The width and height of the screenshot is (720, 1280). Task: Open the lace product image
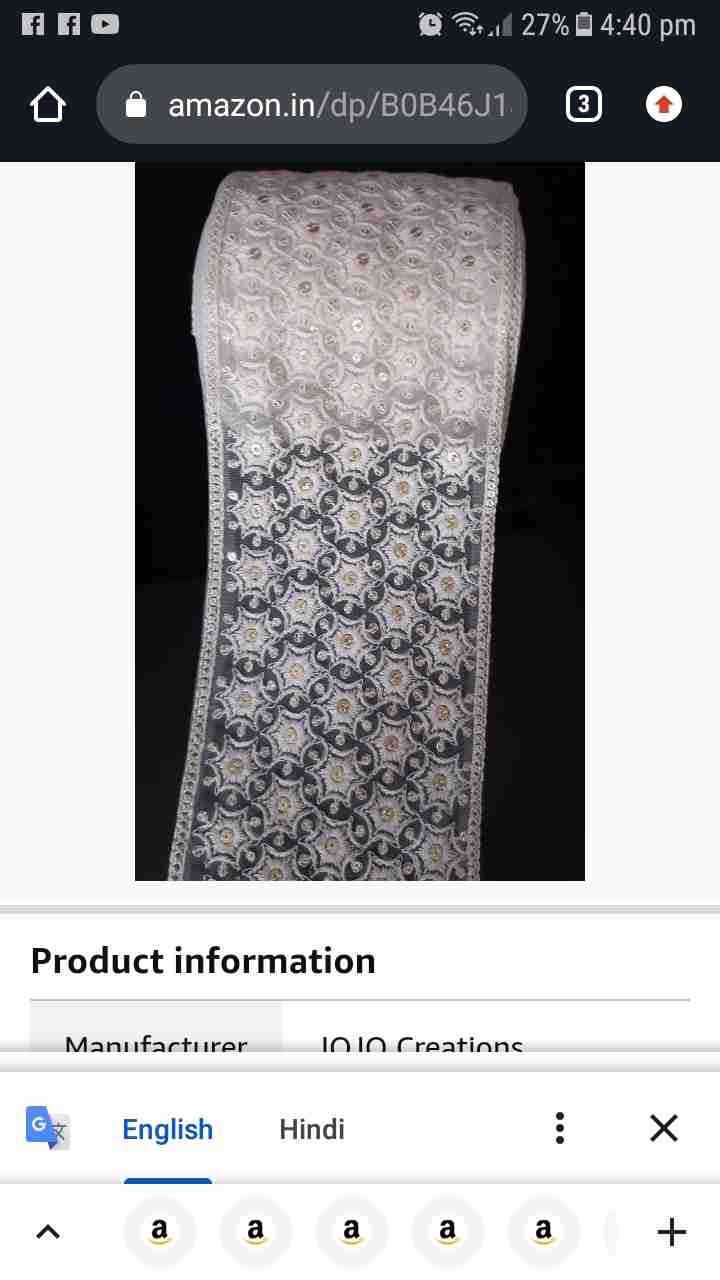point(360,520)
